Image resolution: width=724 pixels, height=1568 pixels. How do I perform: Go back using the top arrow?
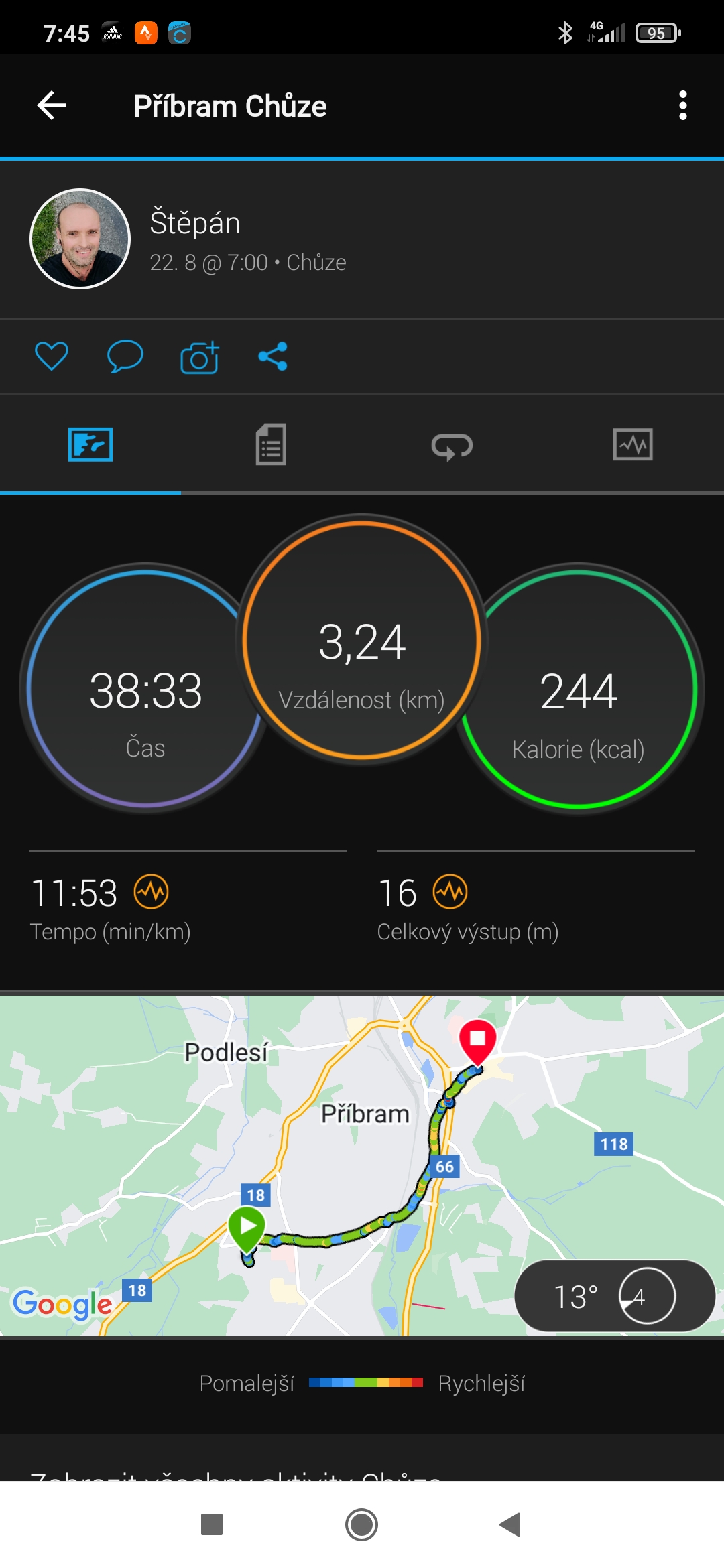pyautogui.click(x=52, y=106)
